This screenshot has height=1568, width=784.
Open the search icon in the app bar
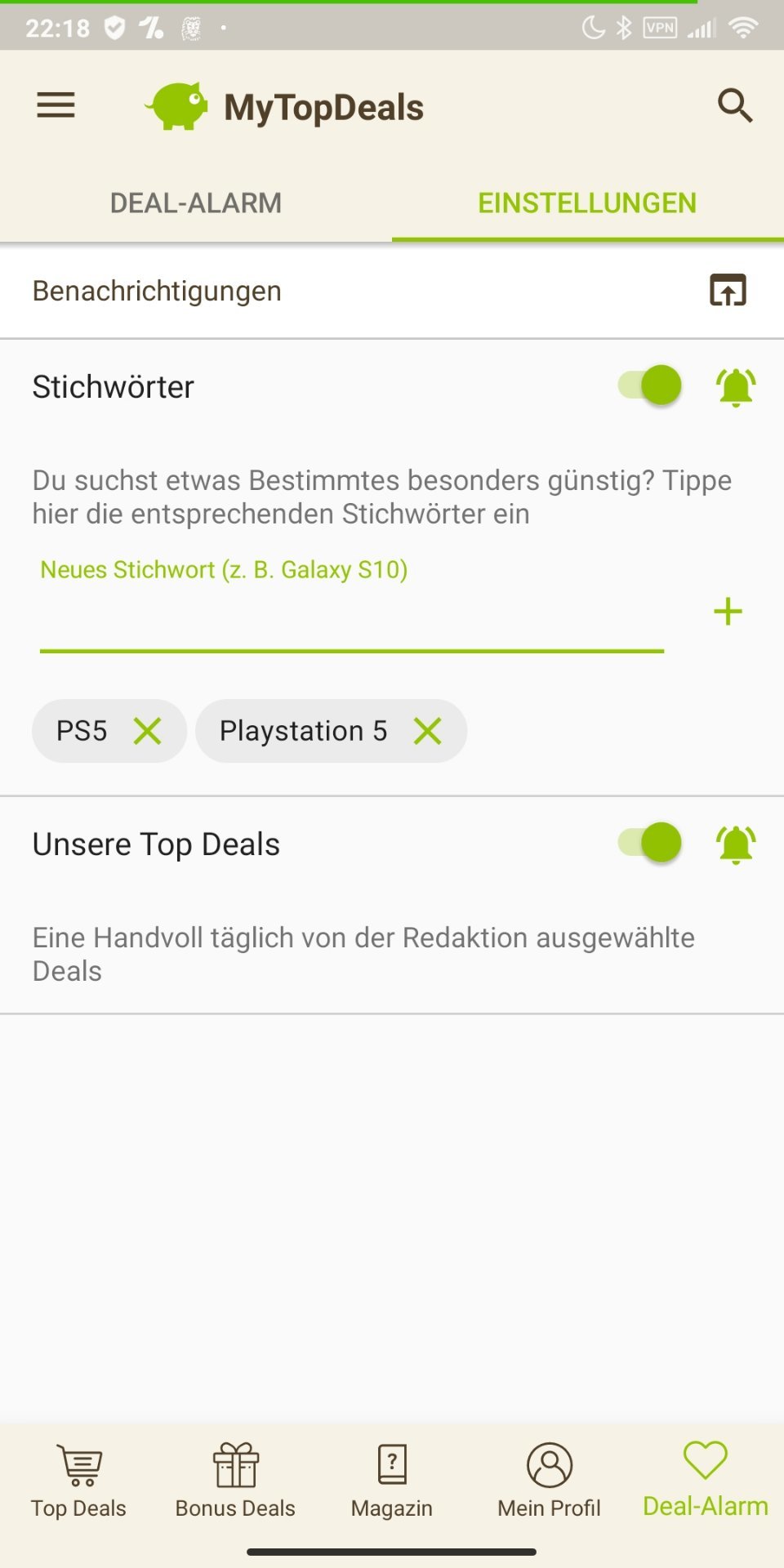[x=734, y=105]
